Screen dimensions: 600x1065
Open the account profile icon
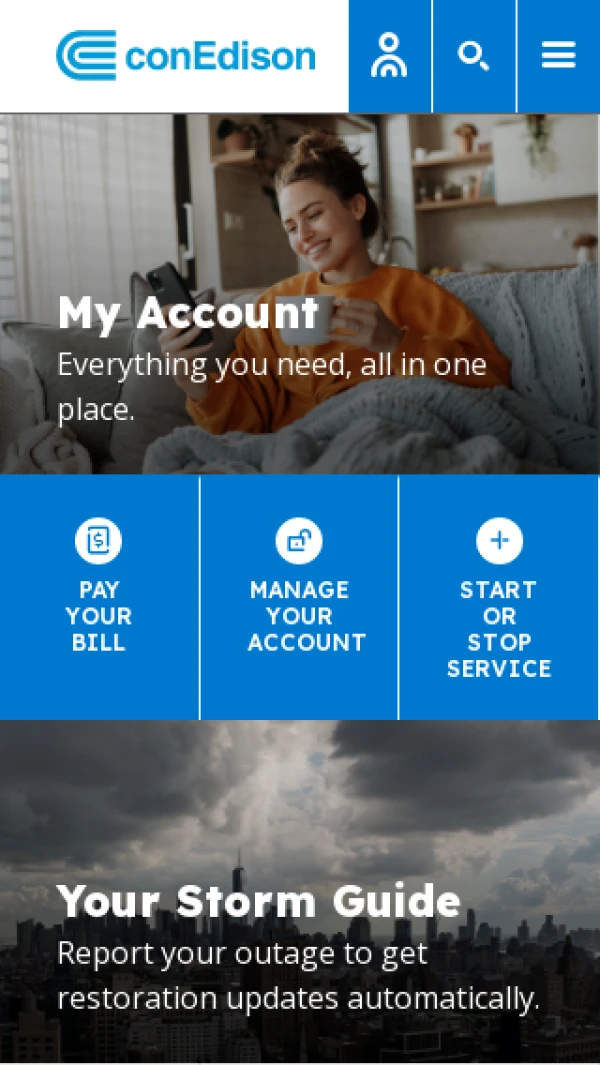(x=390, y=56)
